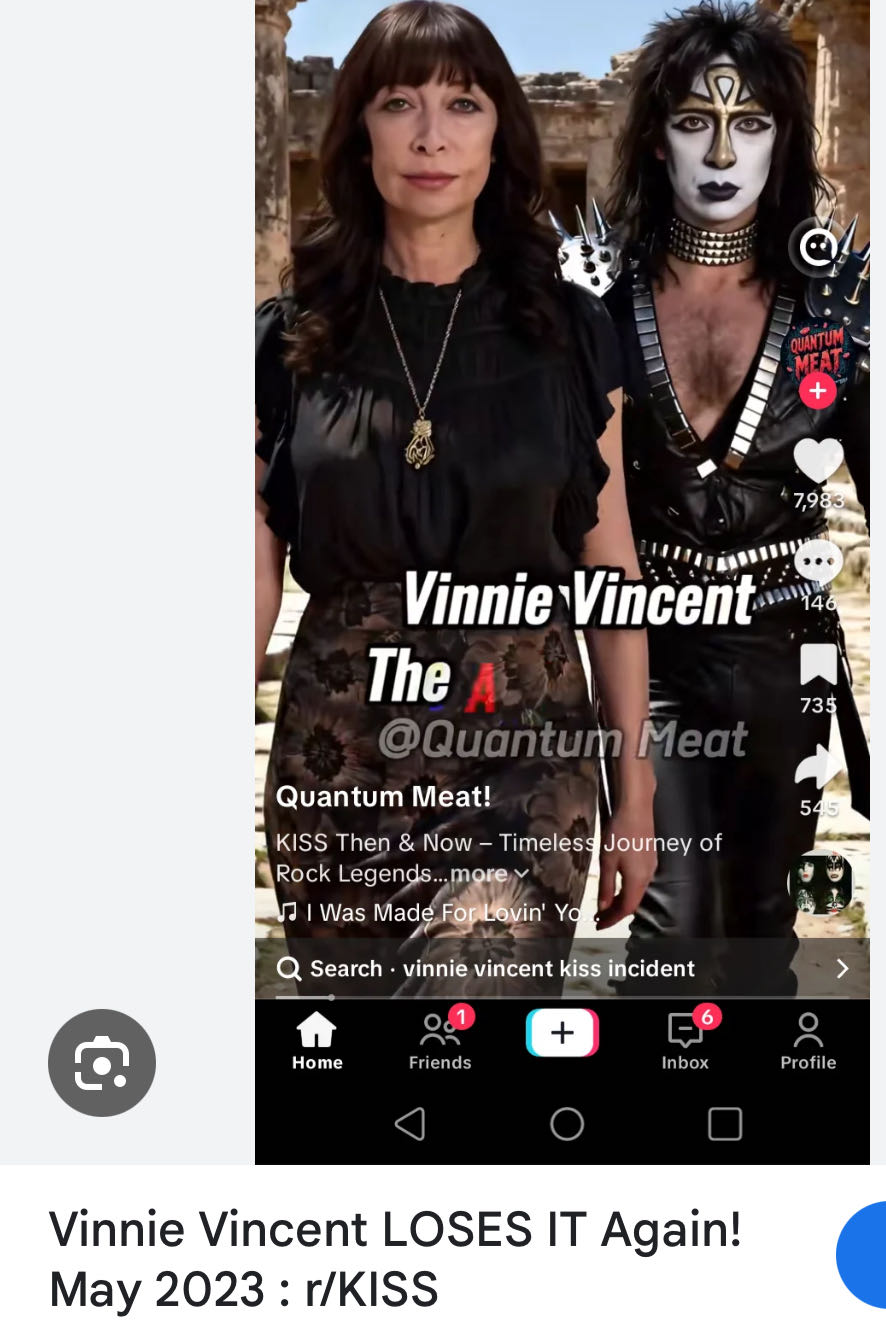
Task: Open the 'Vinnie Vincent LOSES IT Again!' result title
Action: click(x=395, y=1259)
